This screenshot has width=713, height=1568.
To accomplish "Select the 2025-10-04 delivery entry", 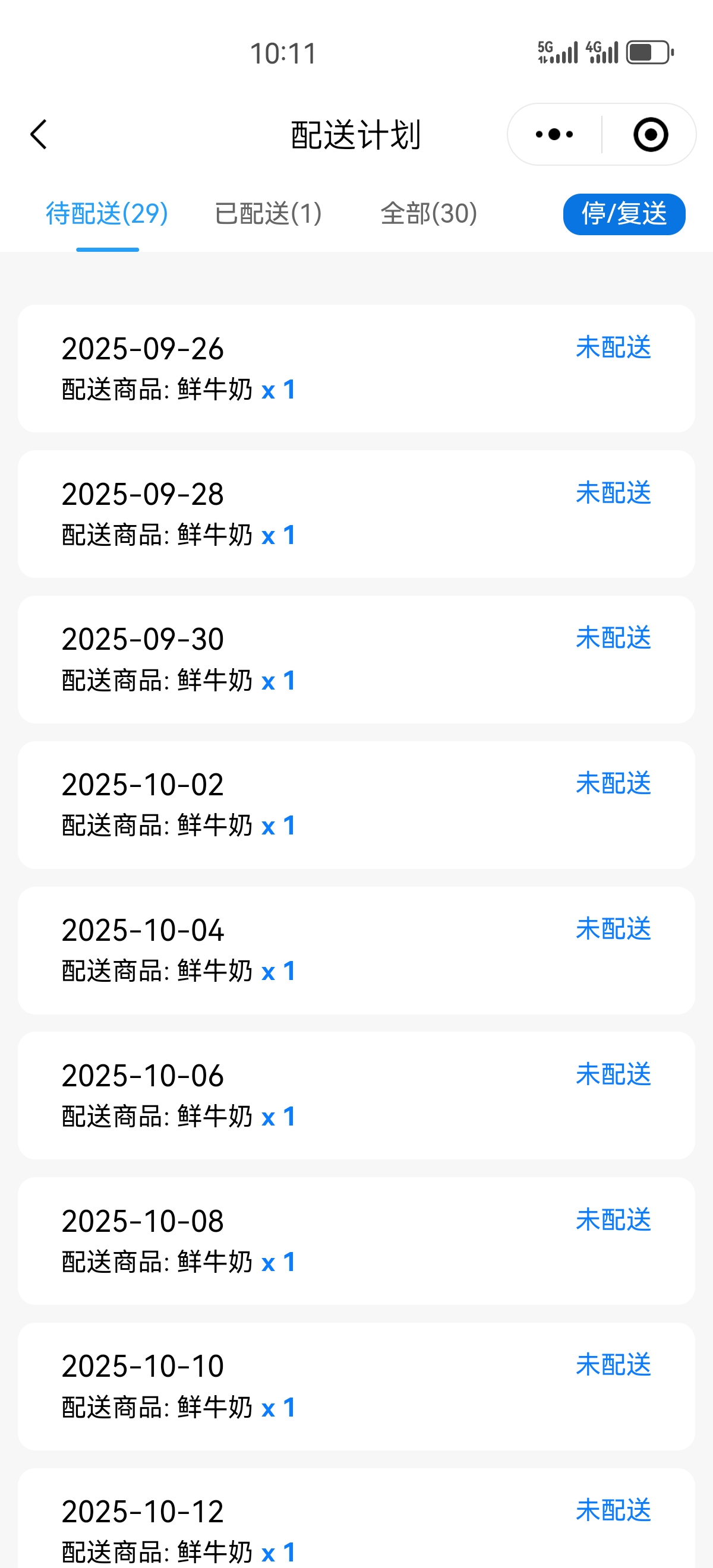I will pos(356,951).
